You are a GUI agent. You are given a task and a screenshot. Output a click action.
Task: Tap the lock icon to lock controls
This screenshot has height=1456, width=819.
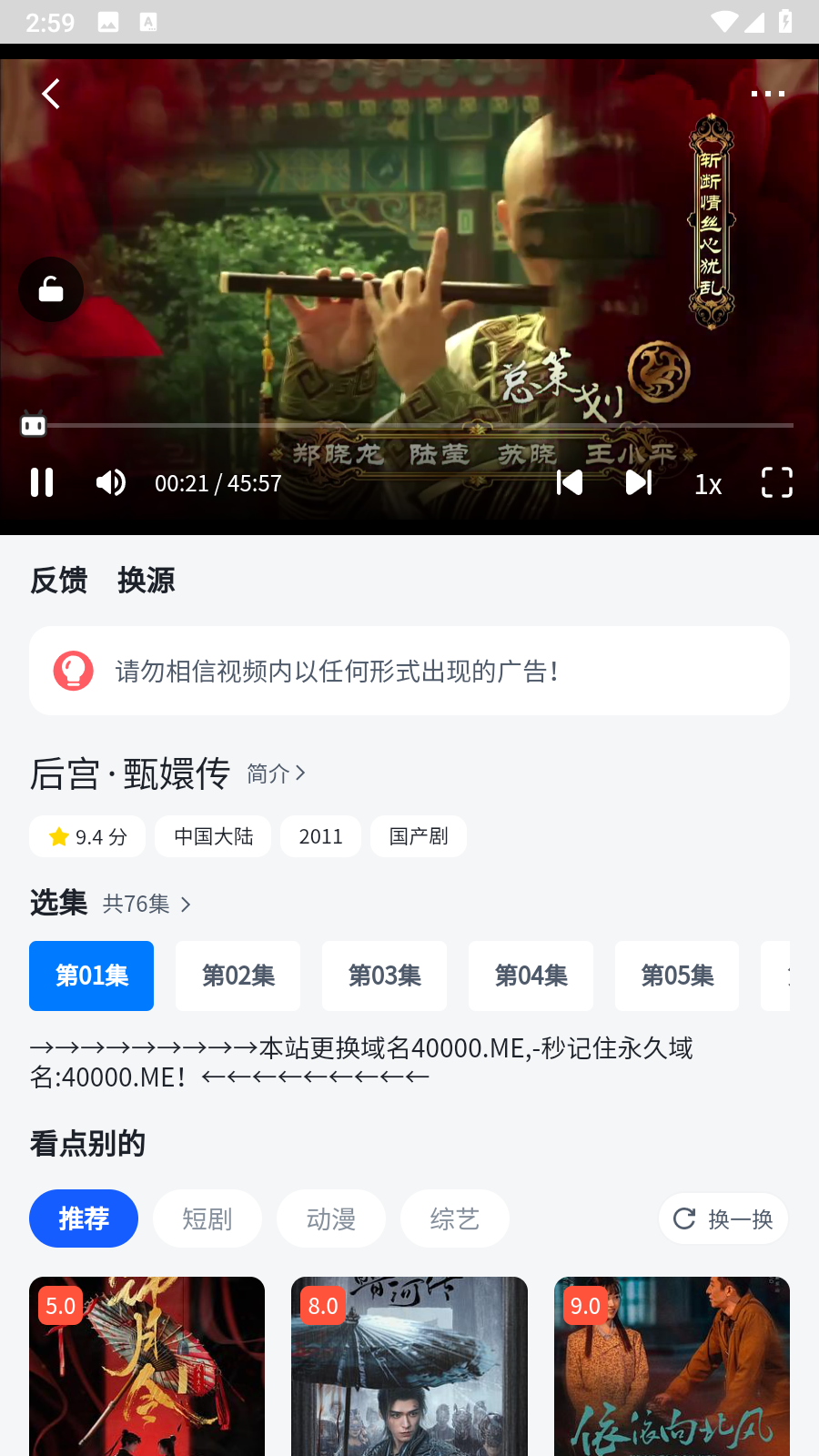click(x=50, y=288)
